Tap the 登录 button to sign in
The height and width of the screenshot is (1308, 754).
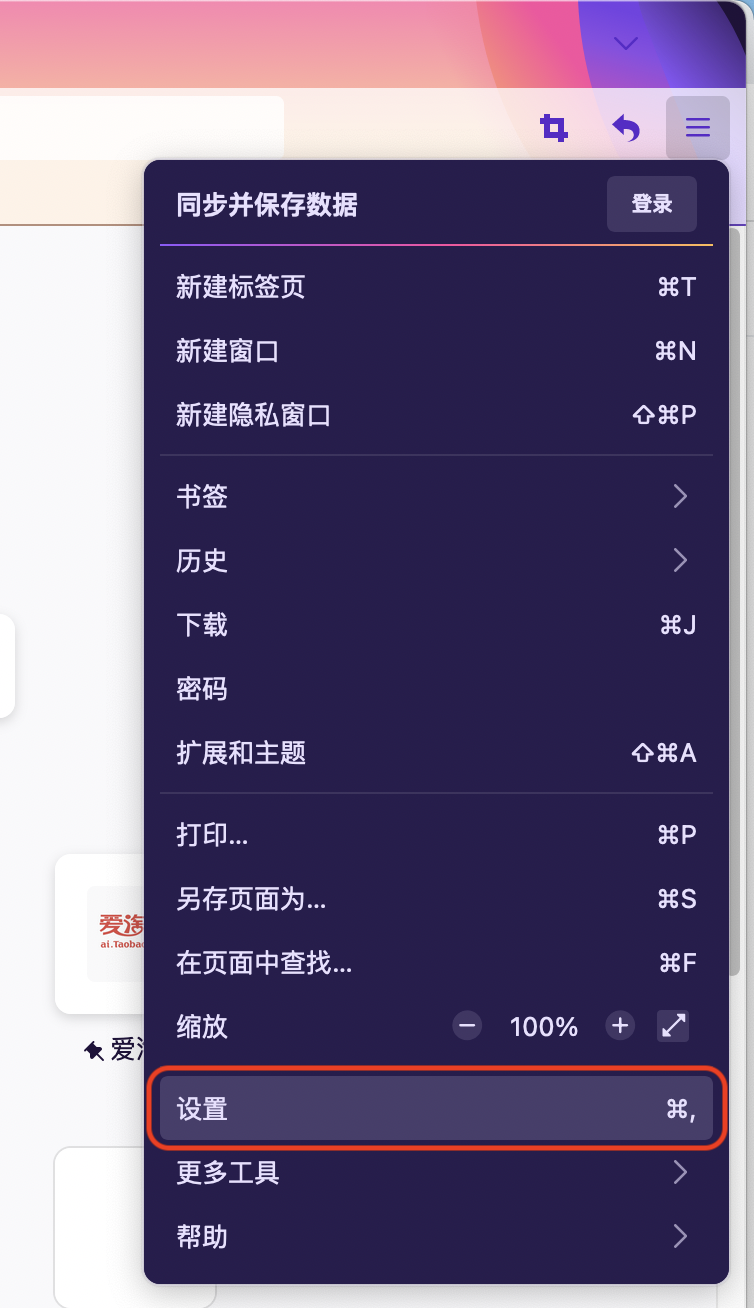pyautogui.click(x=651, y=204)
